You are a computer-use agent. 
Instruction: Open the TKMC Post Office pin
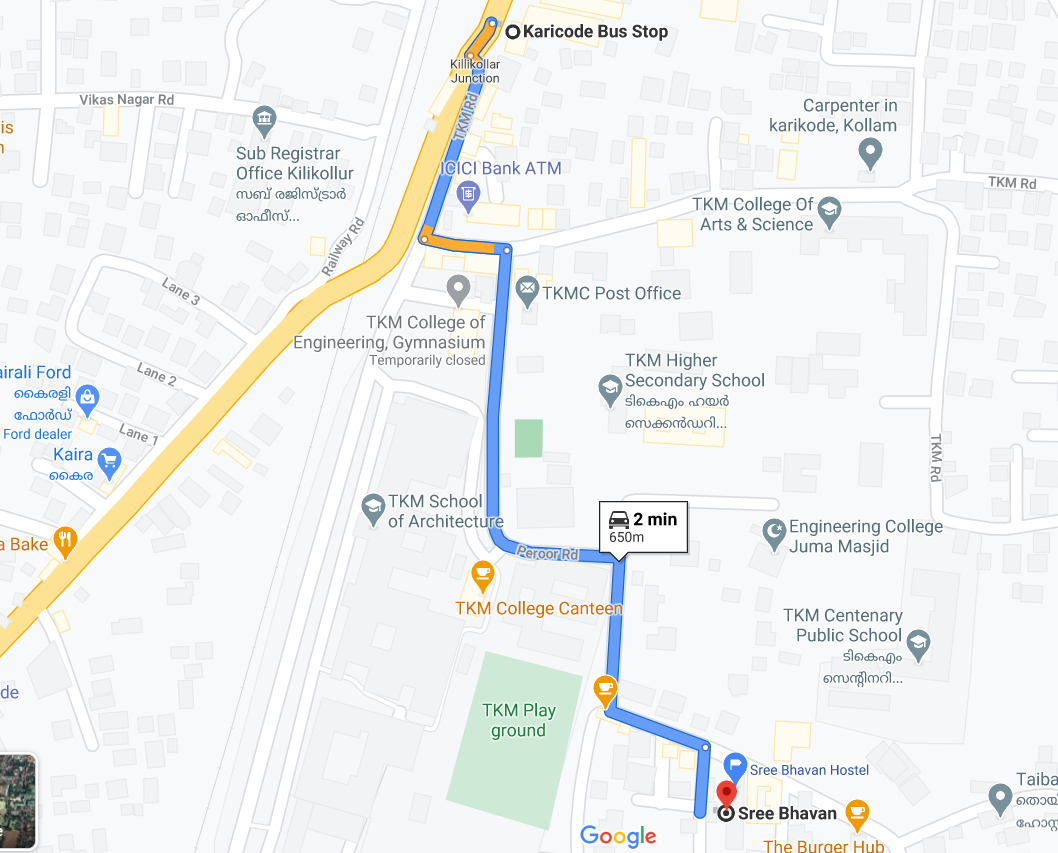[x=527, y=291]
